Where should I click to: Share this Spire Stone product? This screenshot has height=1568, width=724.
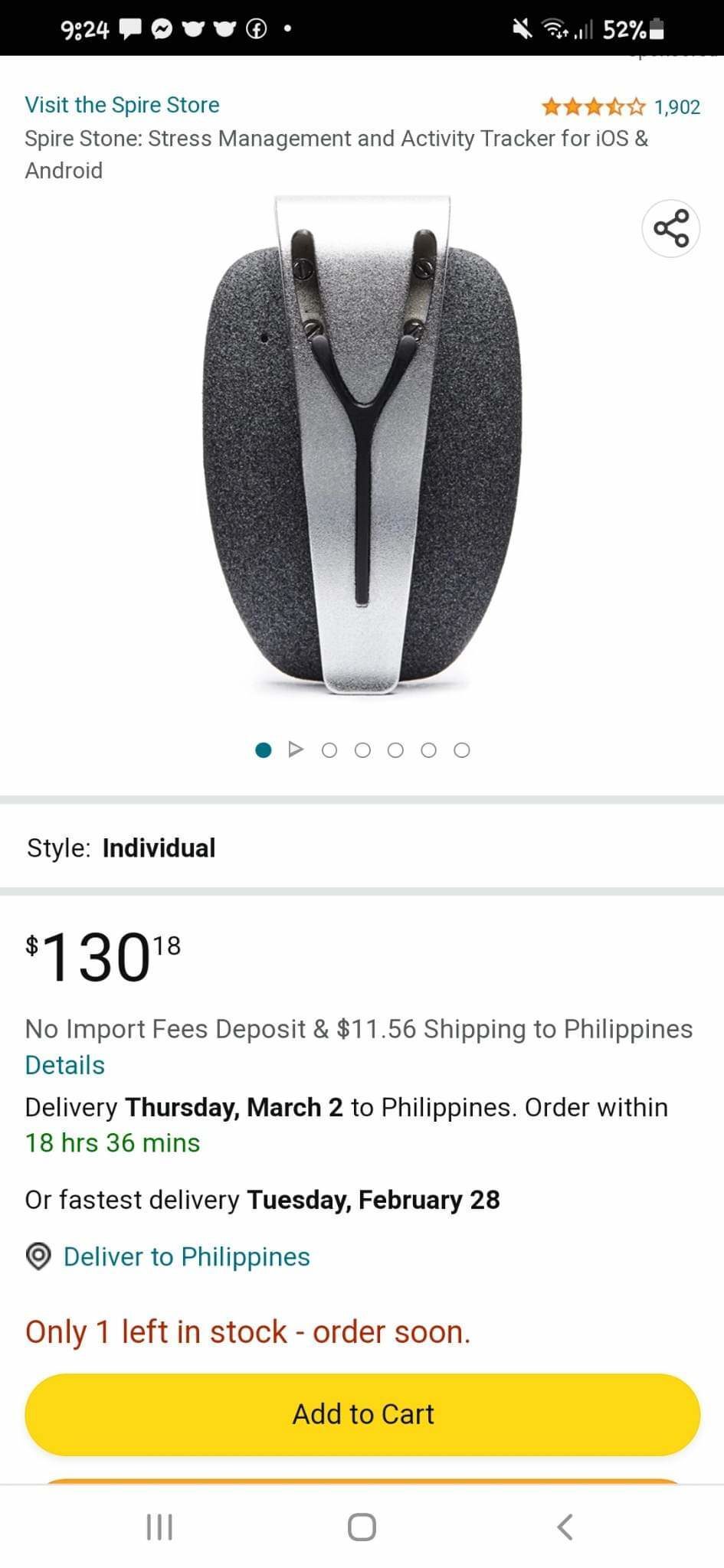coord(670,228)
